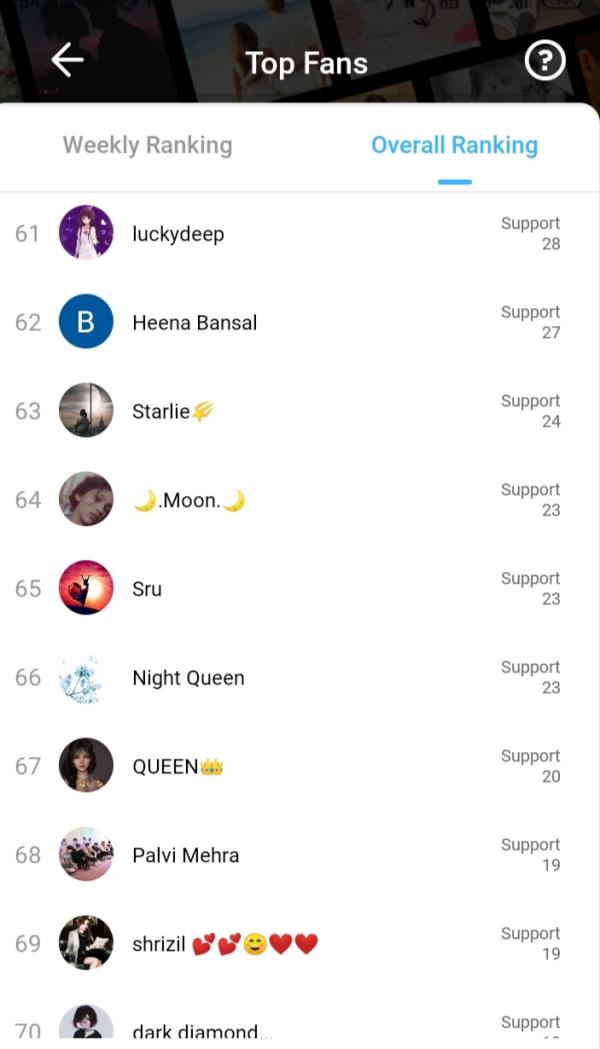The height and width of the screenshot is (1049, 600).
Task: Select the Overall Ranking tab
Action: pyautogui.click(x=454, y=145)
